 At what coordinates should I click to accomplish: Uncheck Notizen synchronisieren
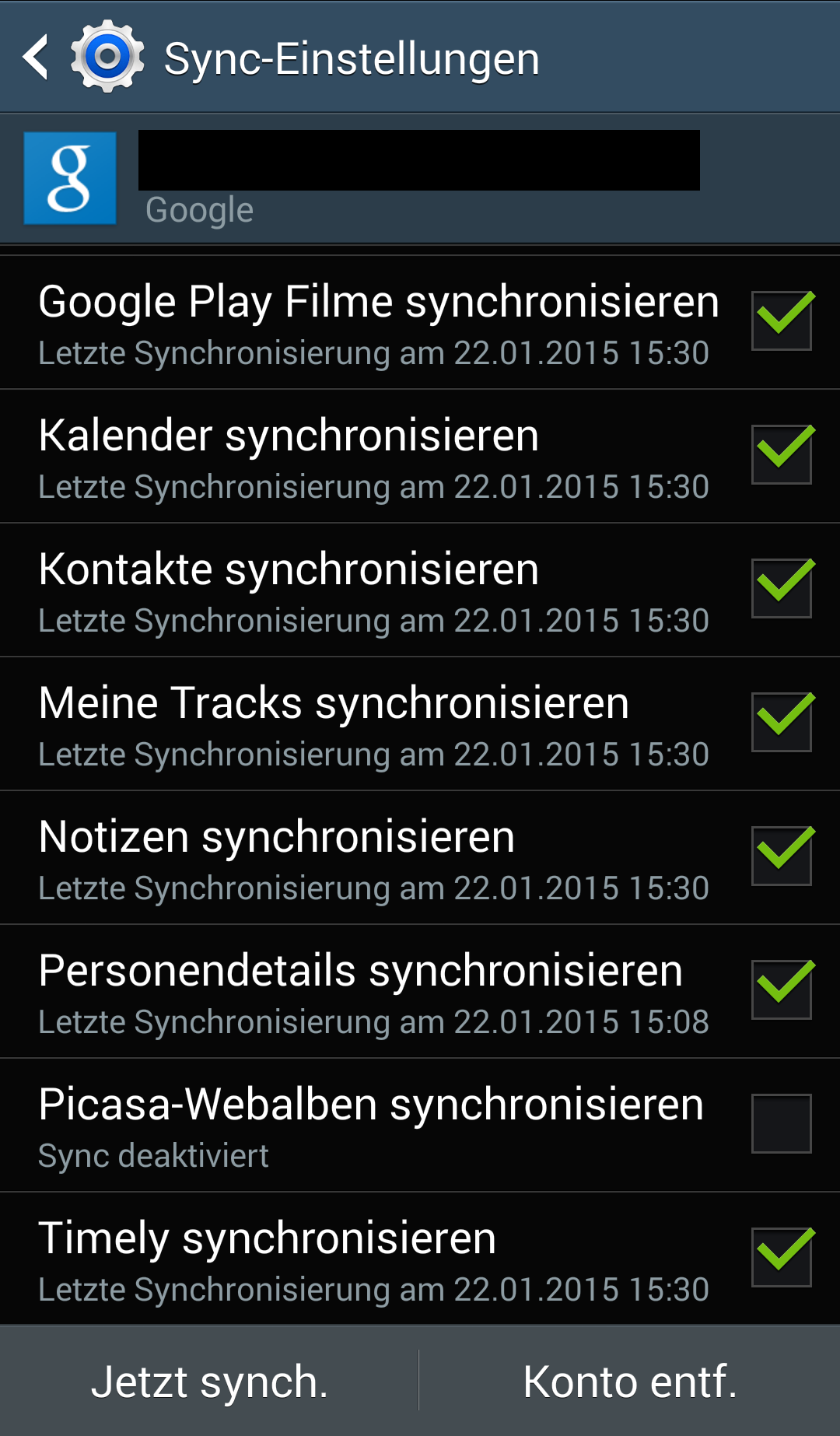[x=781, y=856]
